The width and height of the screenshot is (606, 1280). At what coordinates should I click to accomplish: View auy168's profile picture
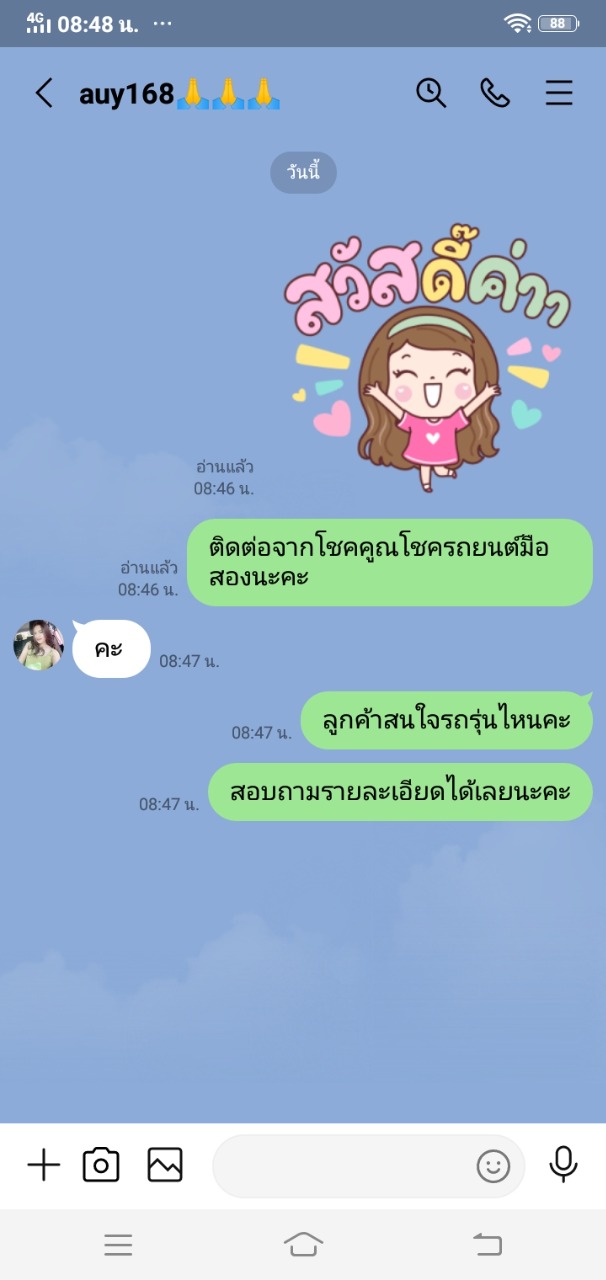(x=38, y=645)
